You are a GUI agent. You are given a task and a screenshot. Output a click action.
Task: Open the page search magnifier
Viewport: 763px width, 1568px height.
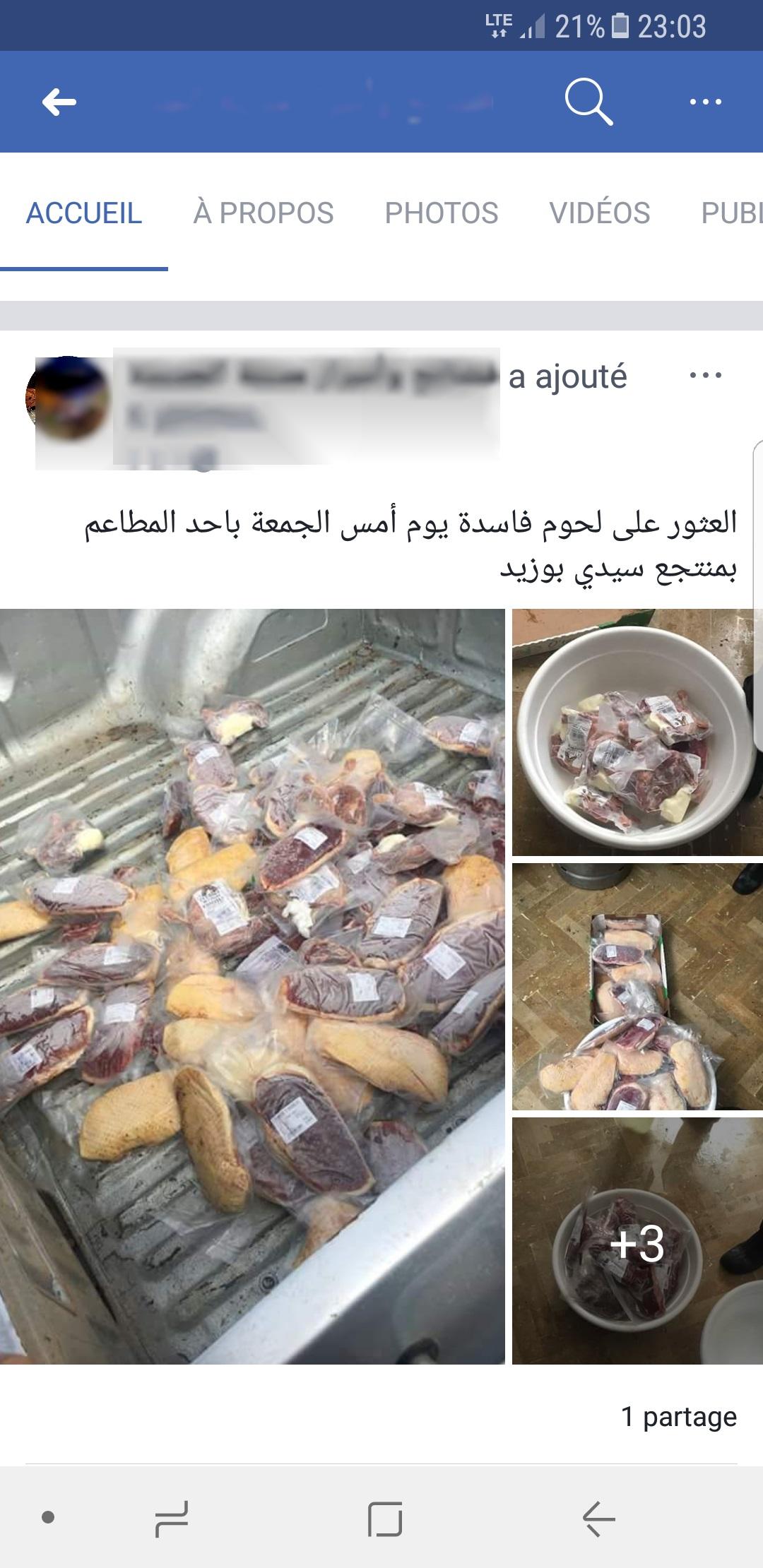click(588, 102)
